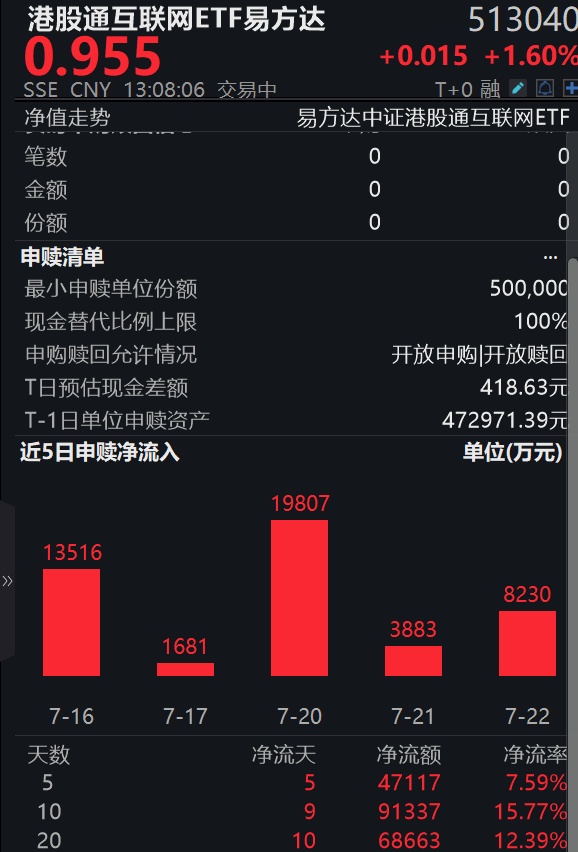Open the 申赎清单 more options menu

[x=550, y=257]
